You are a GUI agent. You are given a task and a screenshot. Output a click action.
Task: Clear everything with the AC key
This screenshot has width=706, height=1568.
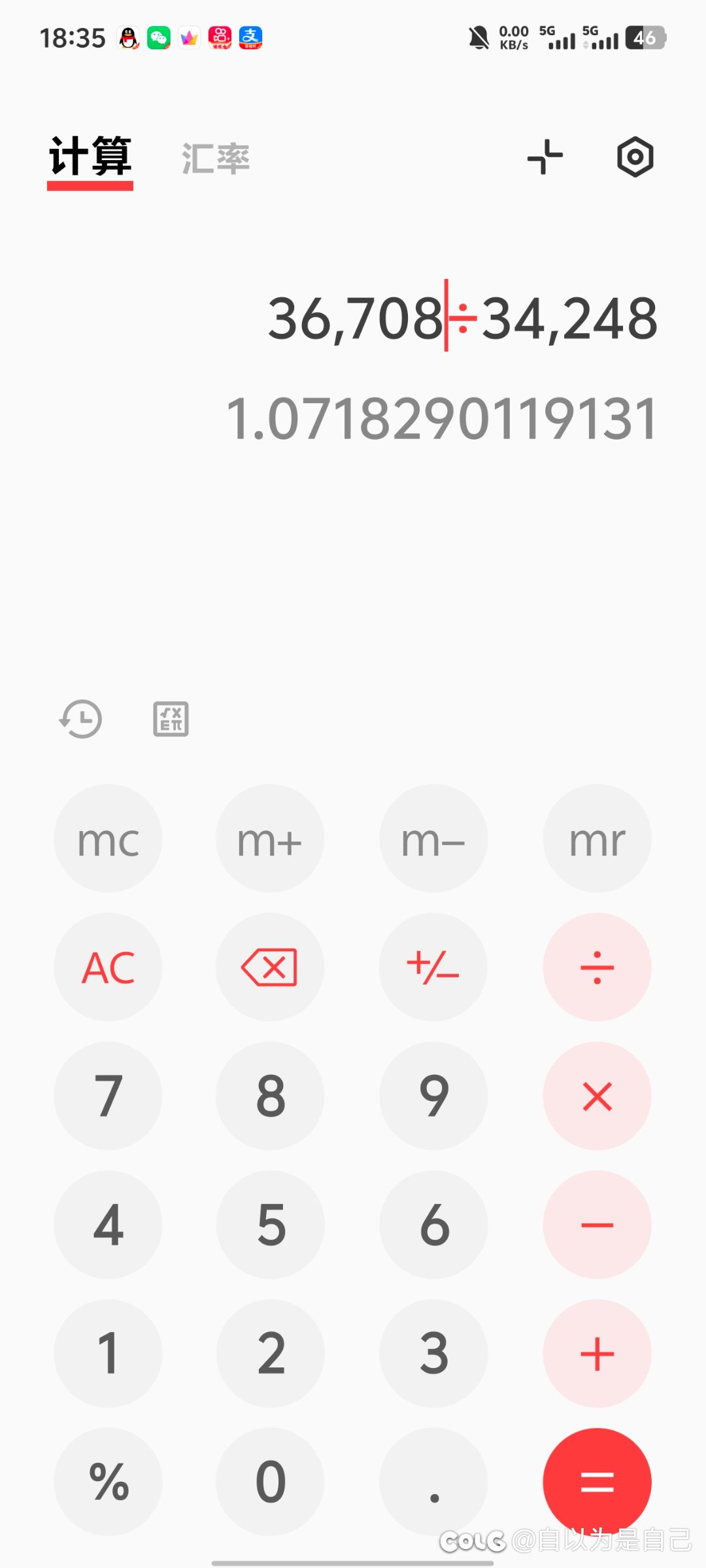[108, 968]
